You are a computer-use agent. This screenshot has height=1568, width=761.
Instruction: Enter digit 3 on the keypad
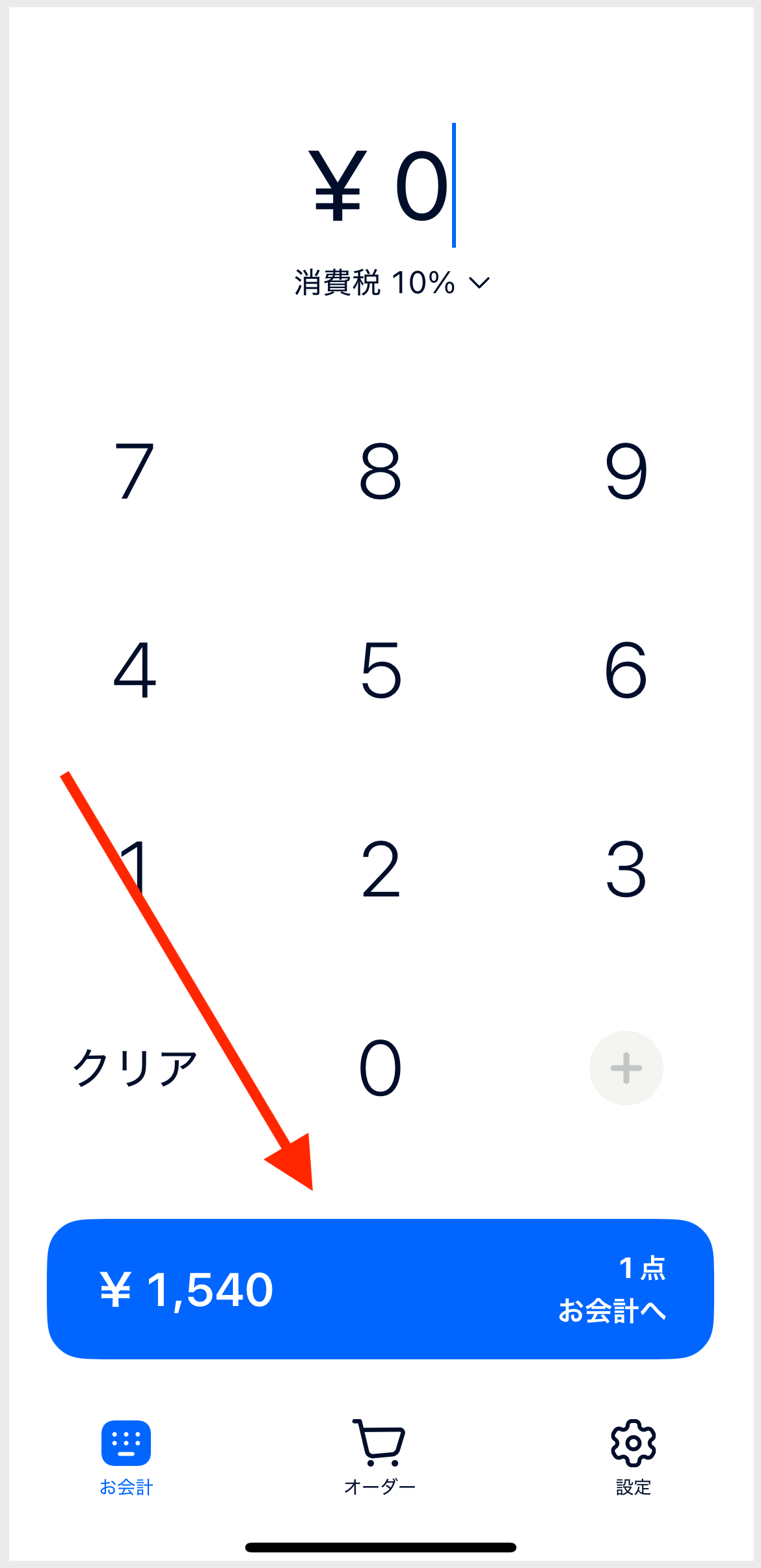pos(626,869)
